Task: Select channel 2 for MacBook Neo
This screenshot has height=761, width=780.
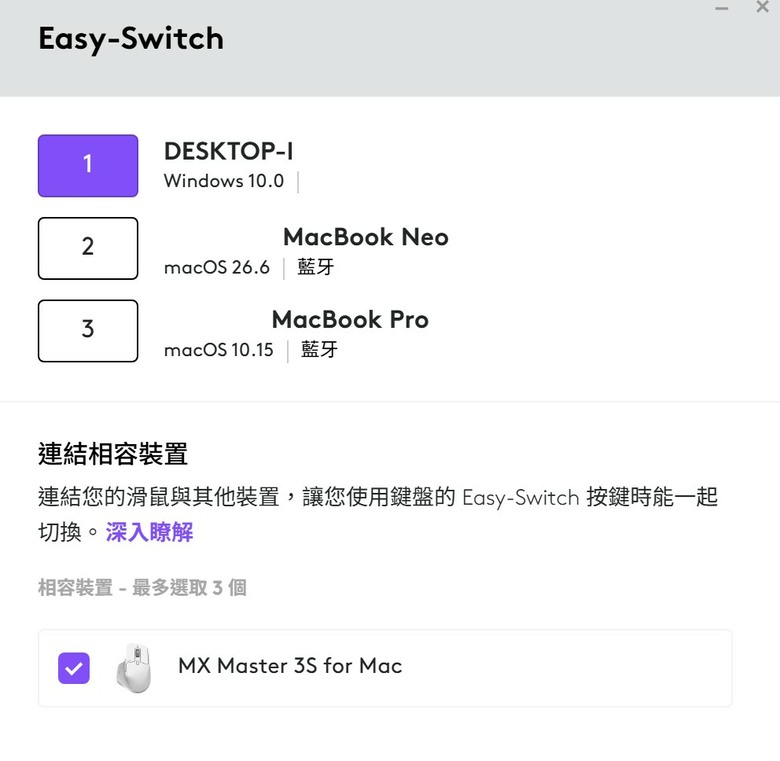Action: pos(88,248)
